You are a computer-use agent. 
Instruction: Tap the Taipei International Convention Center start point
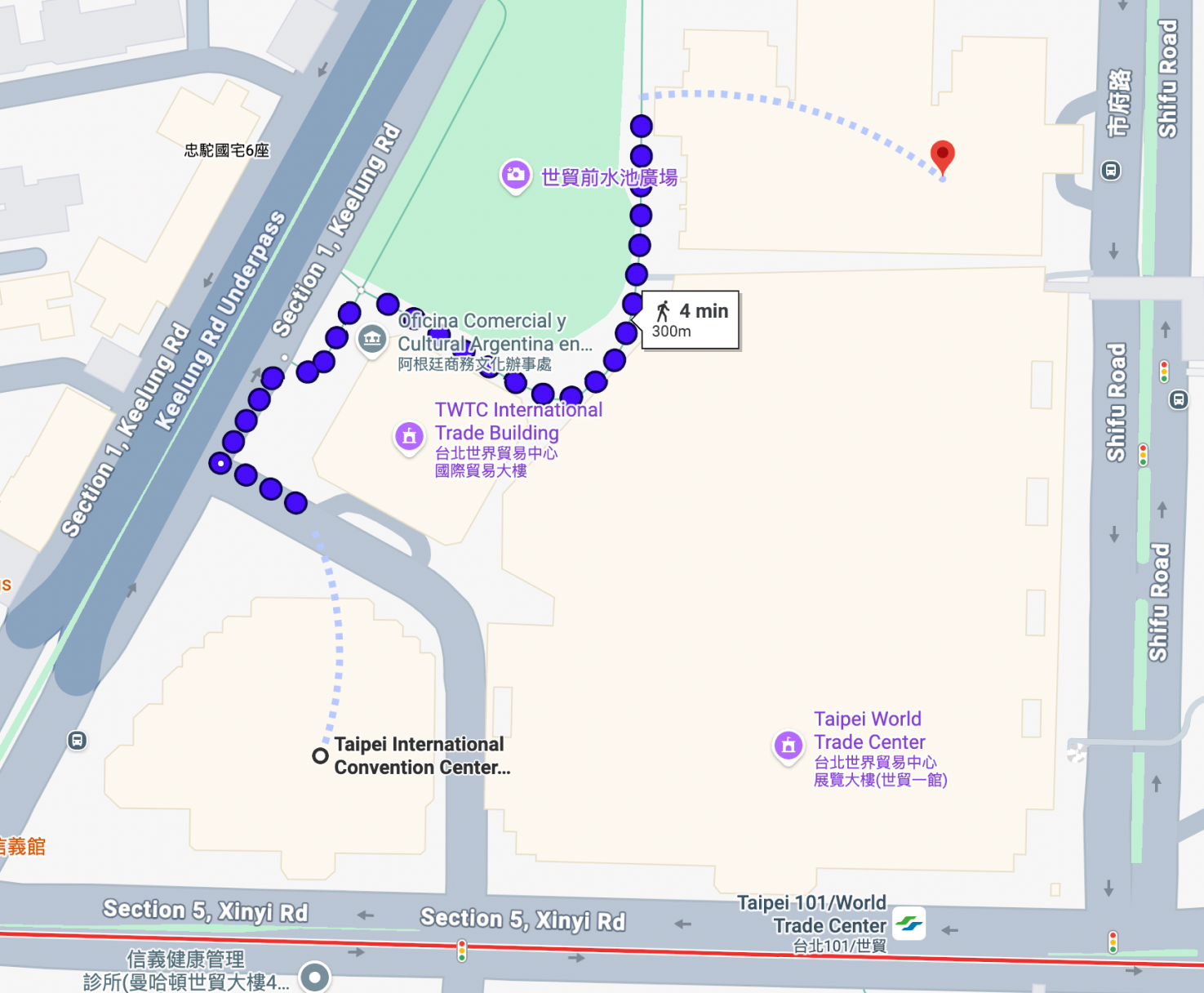tap(321, 756)
